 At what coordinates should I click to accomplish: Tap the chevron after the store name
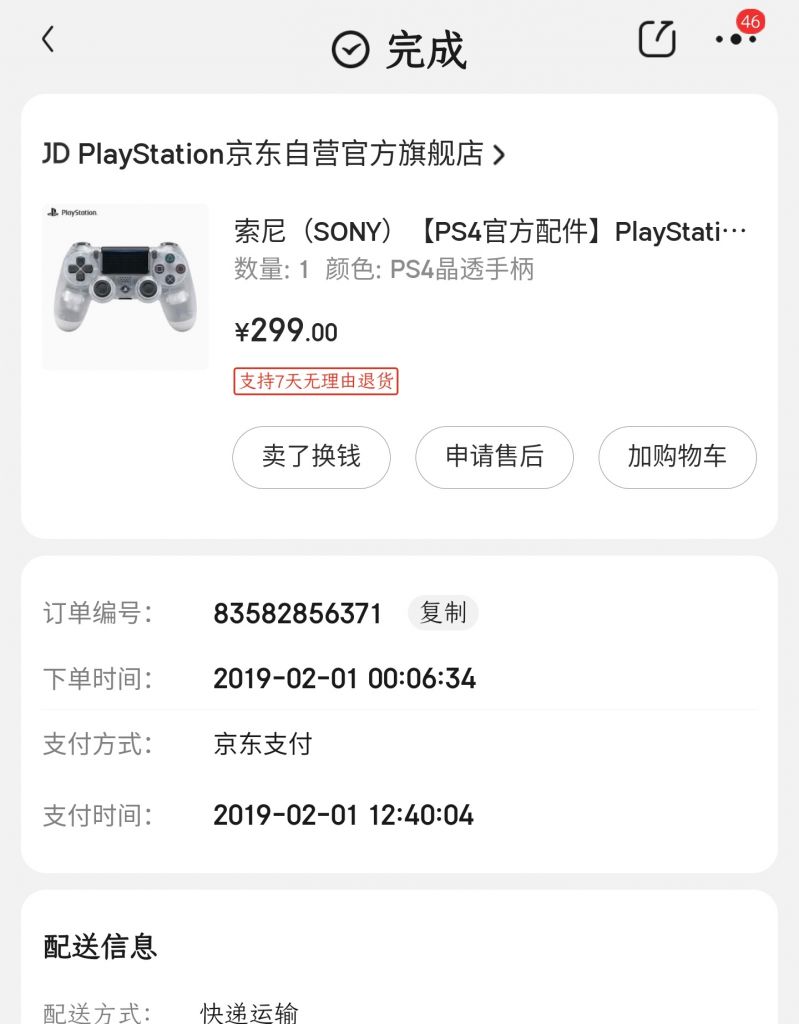coord(502,155)
